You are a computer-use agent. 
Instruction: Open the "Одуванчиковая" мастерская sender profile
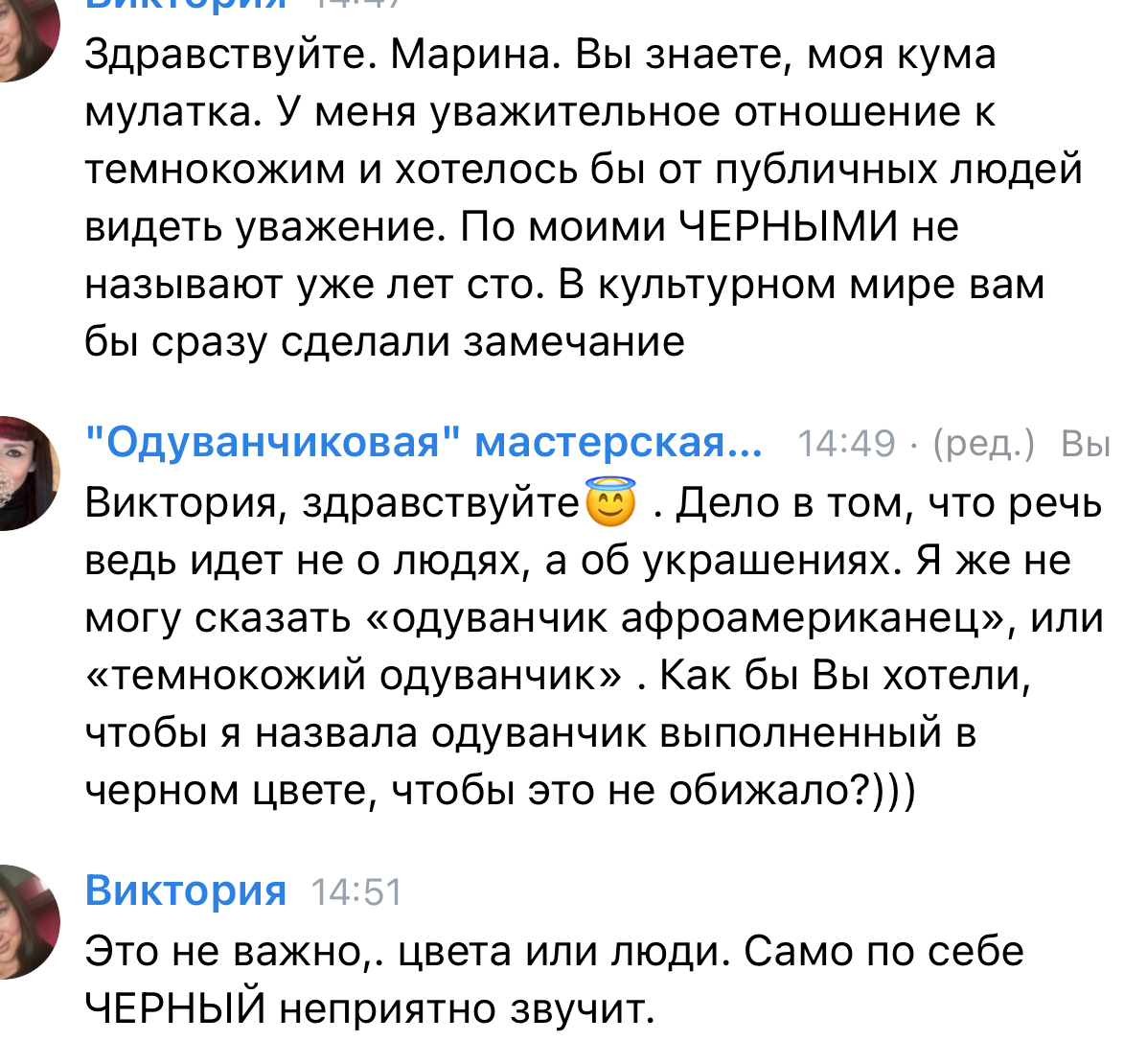[x=423, y=443]
